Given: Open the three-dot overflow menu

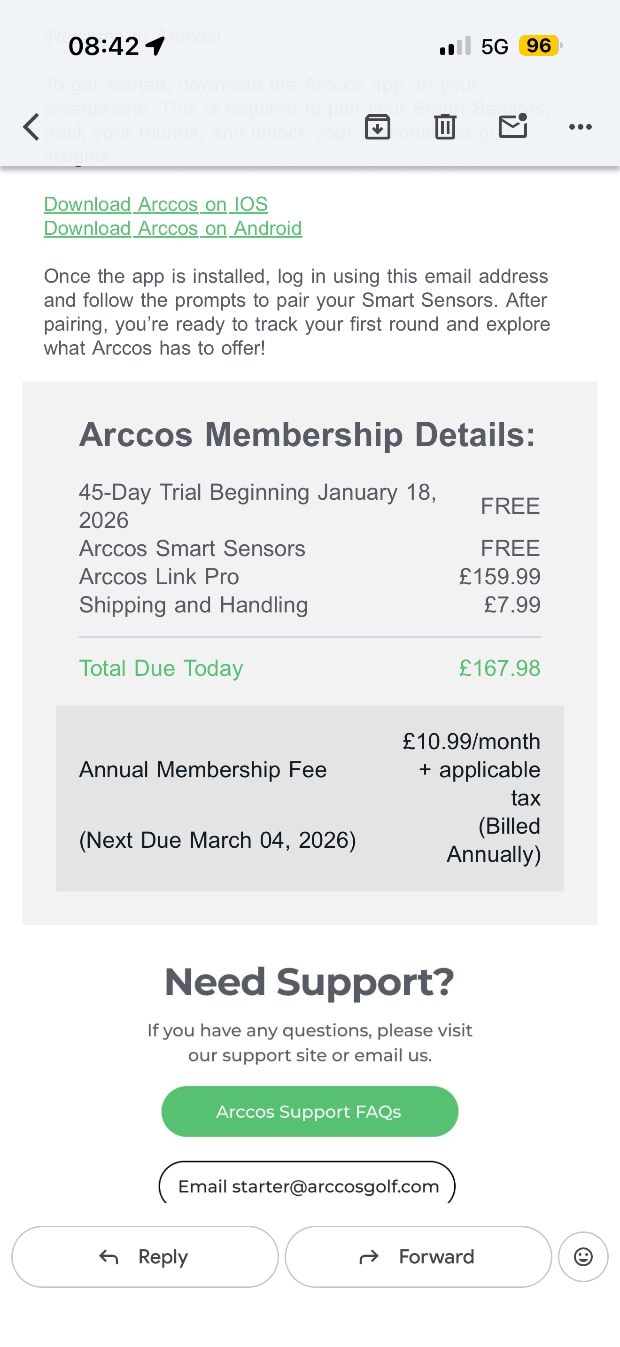Looking at the screenshot, I should click(x=580, y=127).
